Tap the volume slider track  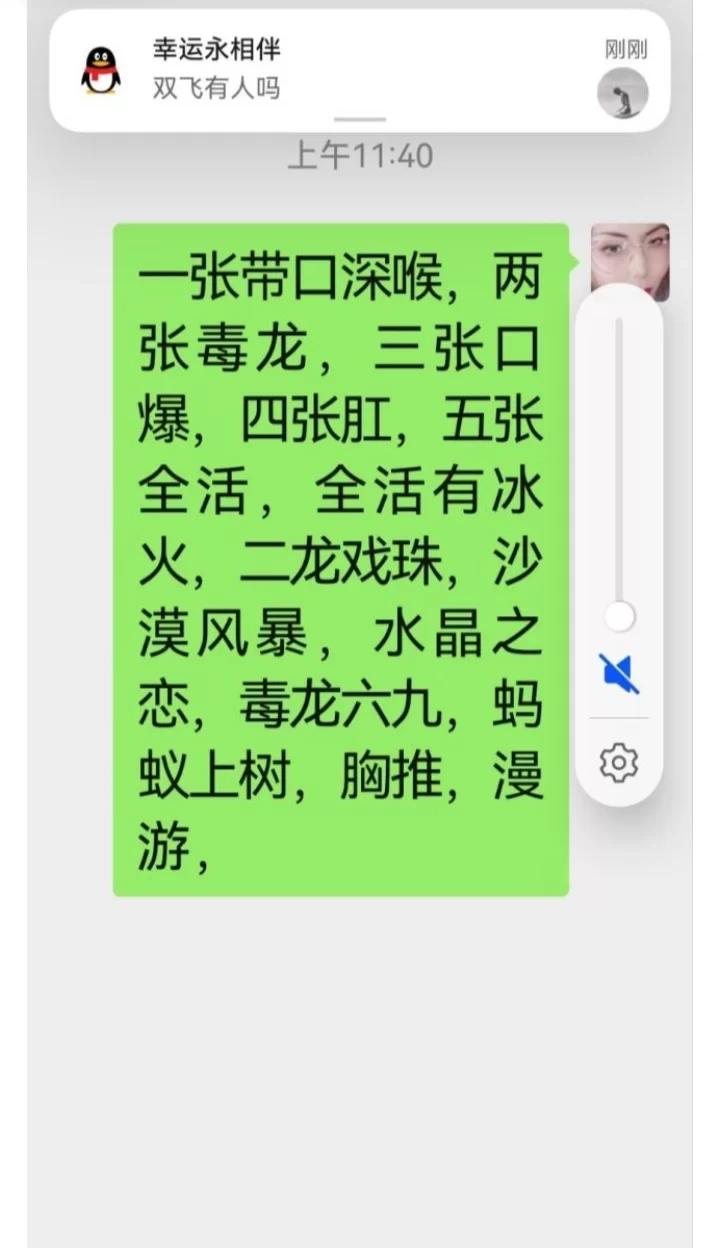(619, 460)
